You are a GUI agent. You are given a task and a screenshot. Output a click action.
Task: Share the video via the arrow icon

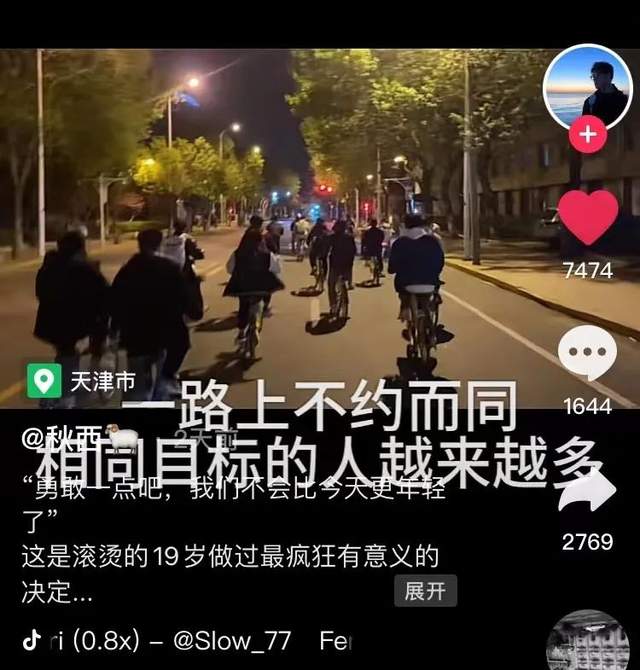(x=587, y=488)
